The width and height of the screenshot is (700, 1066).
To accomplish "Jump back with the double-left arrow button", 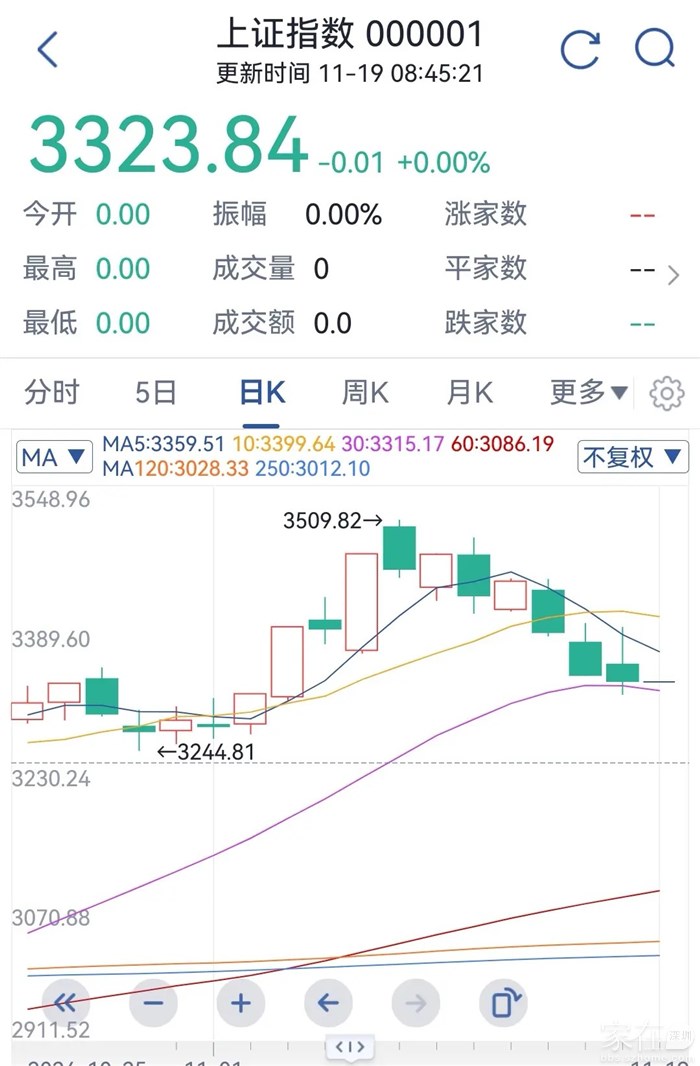I will [x=67, y=1002].
